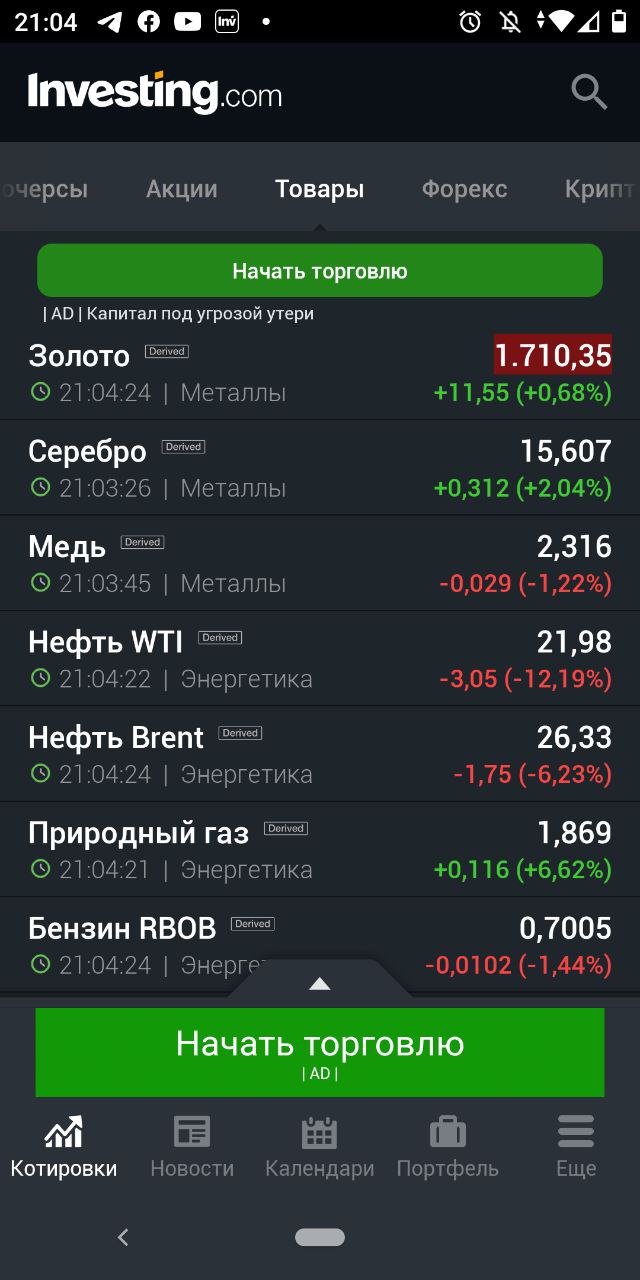Switch to the Форекс tab
This screenshot has width=640, height=1280.
pyautogui.click(x=464, y=189)
